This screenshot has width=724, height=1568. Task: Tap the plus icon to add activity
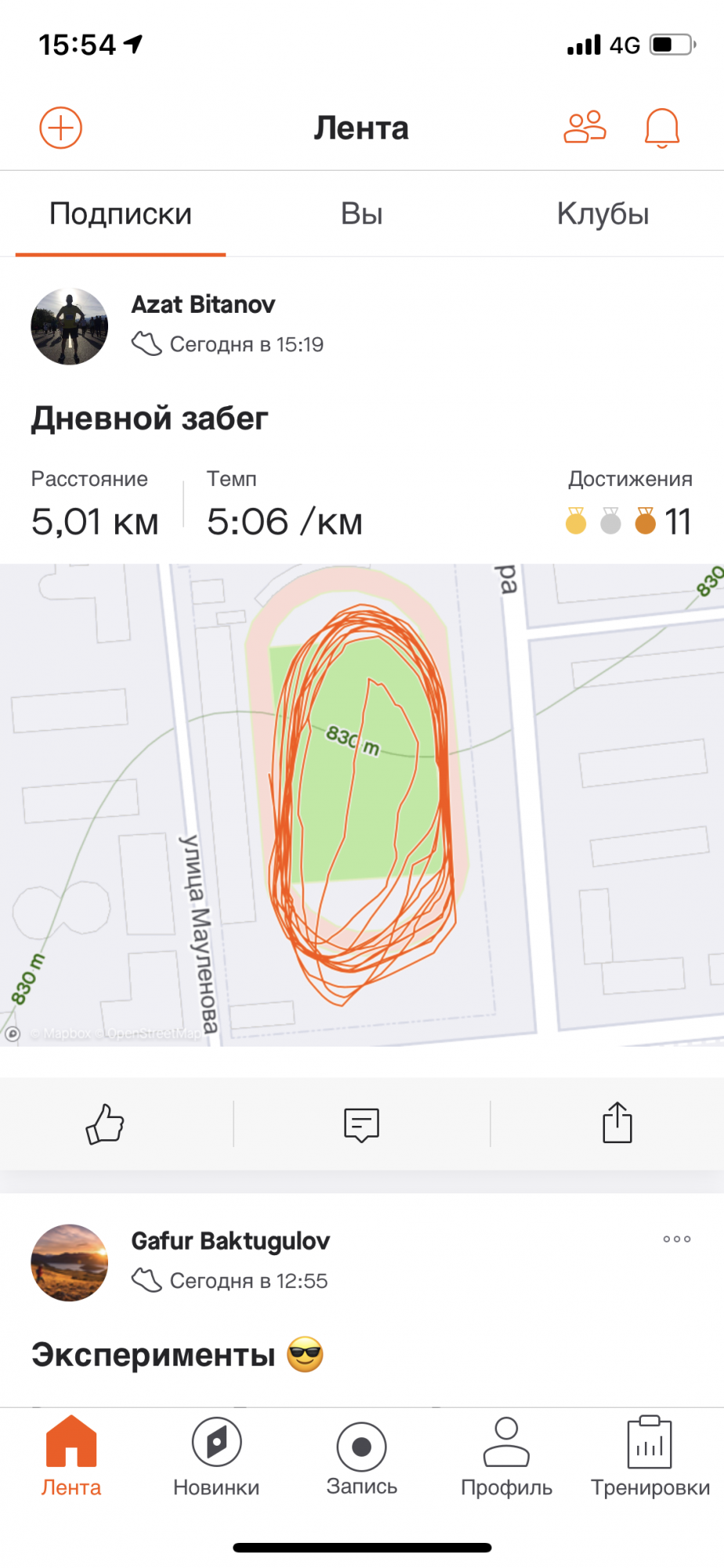[61, 128]
